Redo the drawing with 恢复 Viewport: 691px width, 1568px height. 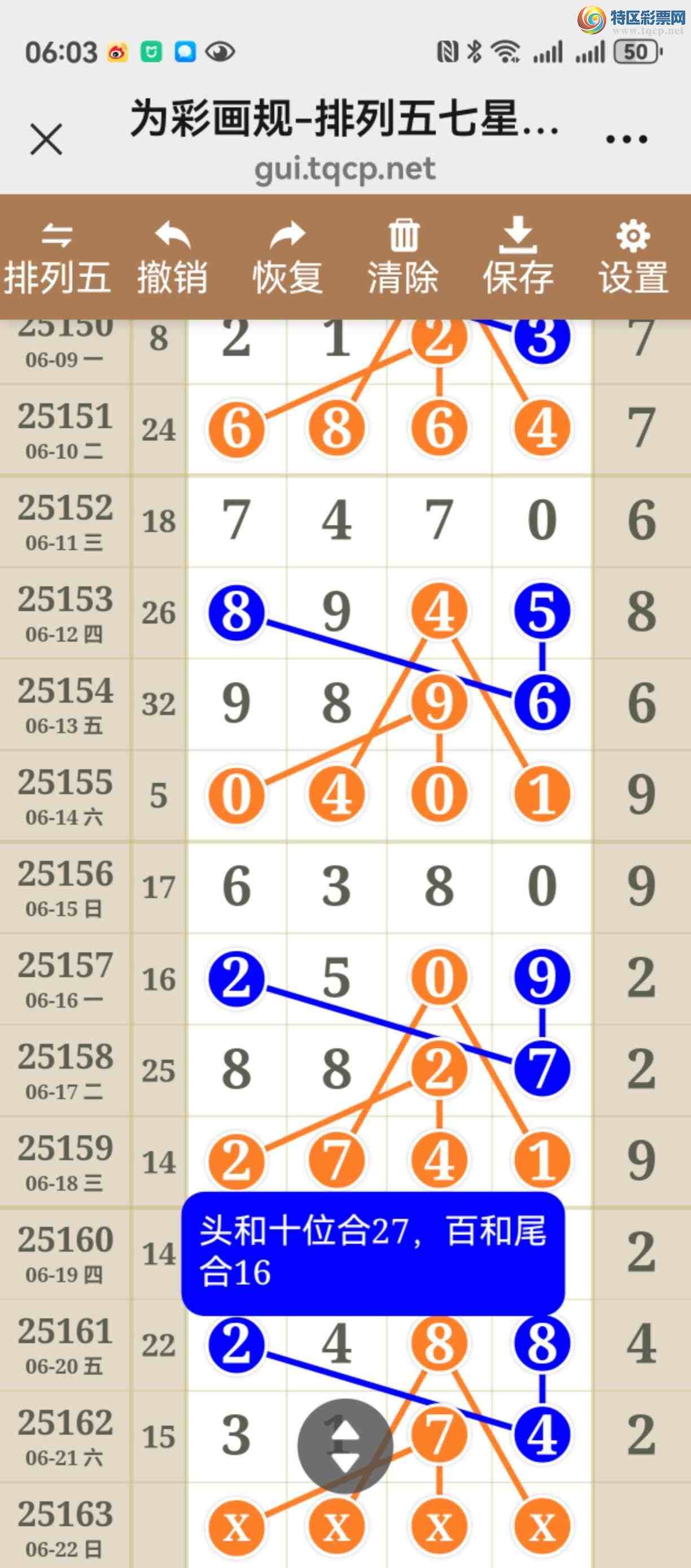point(288,259)
